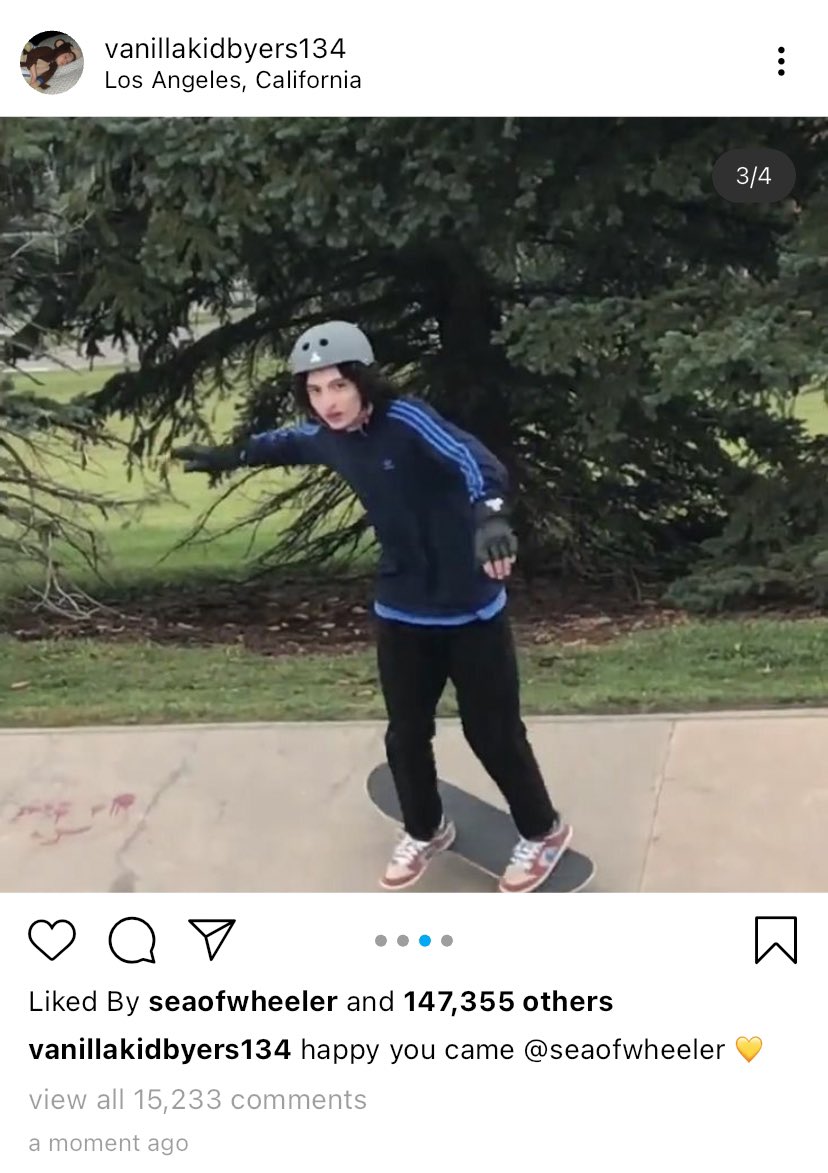828x1173 pixels.
Task: View the 147,355 others who liked
Action: 508,1002
